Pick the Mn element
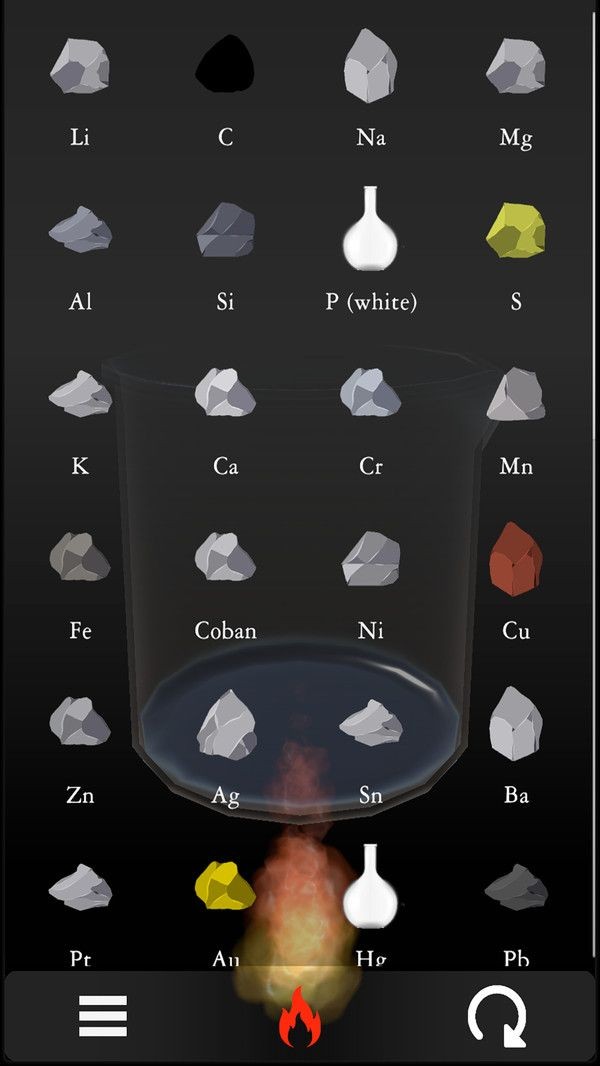Screen dimensions: 600x1066 pos(515,394)
